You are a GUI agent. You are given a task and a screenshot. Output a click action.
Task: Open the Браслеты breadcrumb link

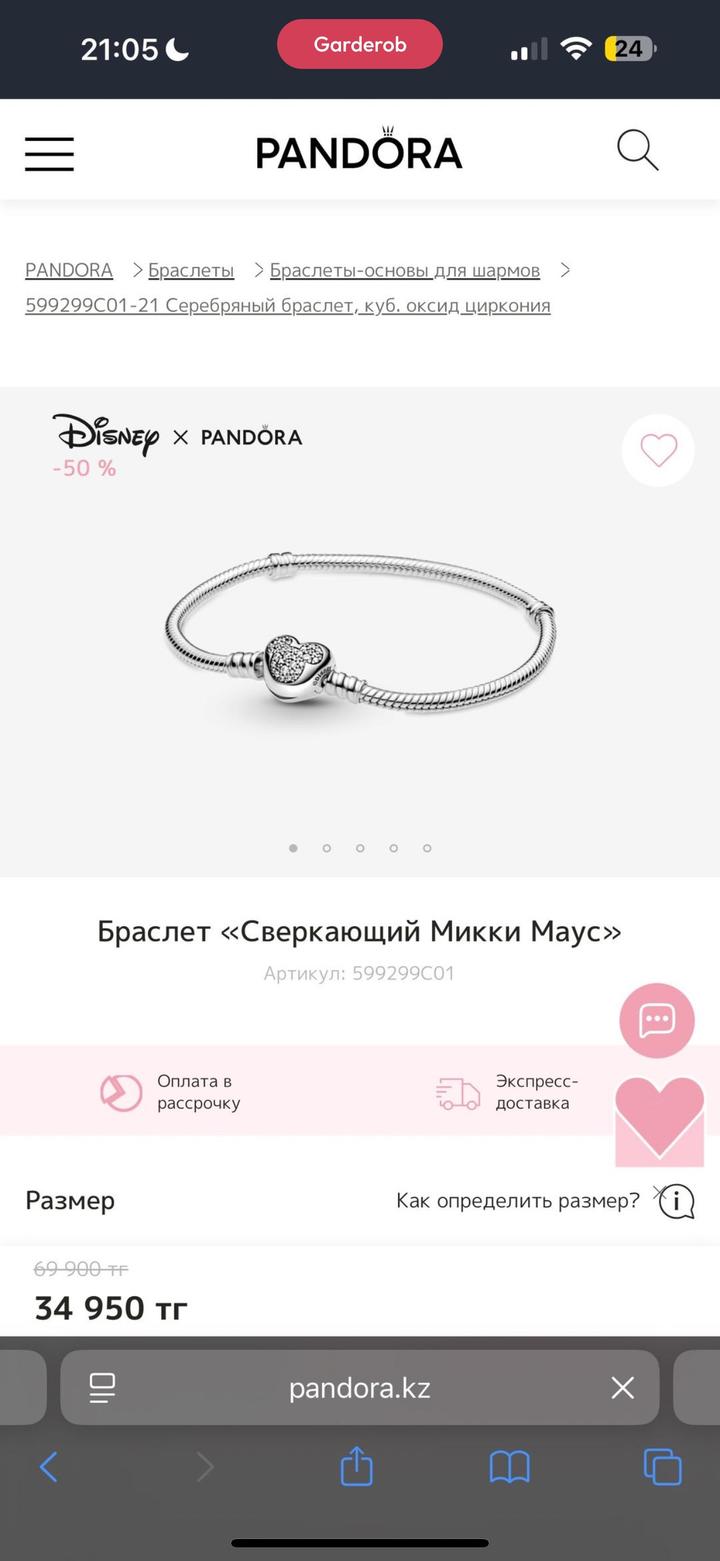(x=191, y=270)
